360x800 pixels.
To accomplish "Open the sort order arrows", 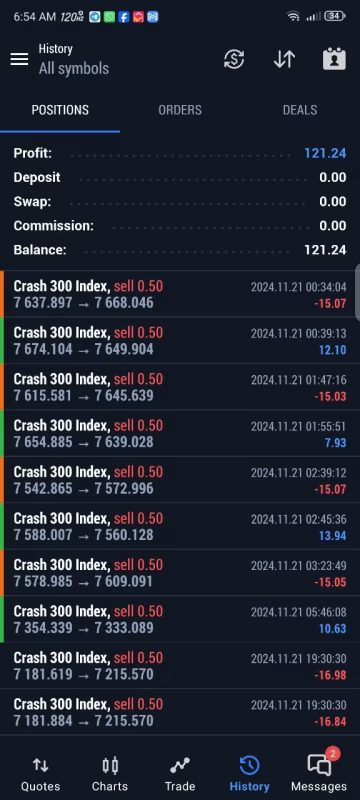I will [284, 59].
